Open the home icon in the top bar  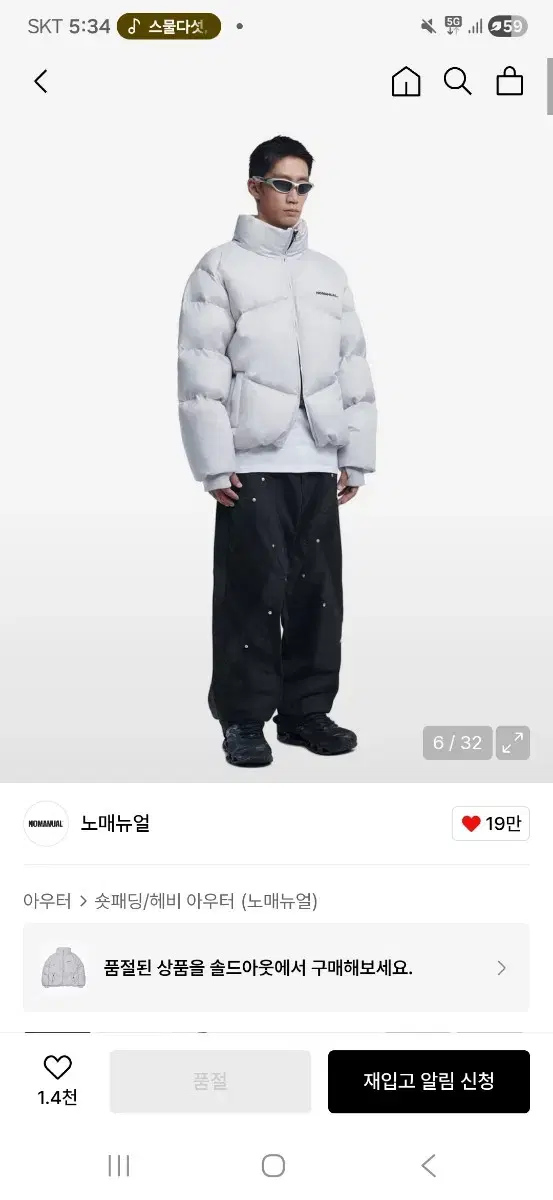pyautogui.click(x=406, y=81)
